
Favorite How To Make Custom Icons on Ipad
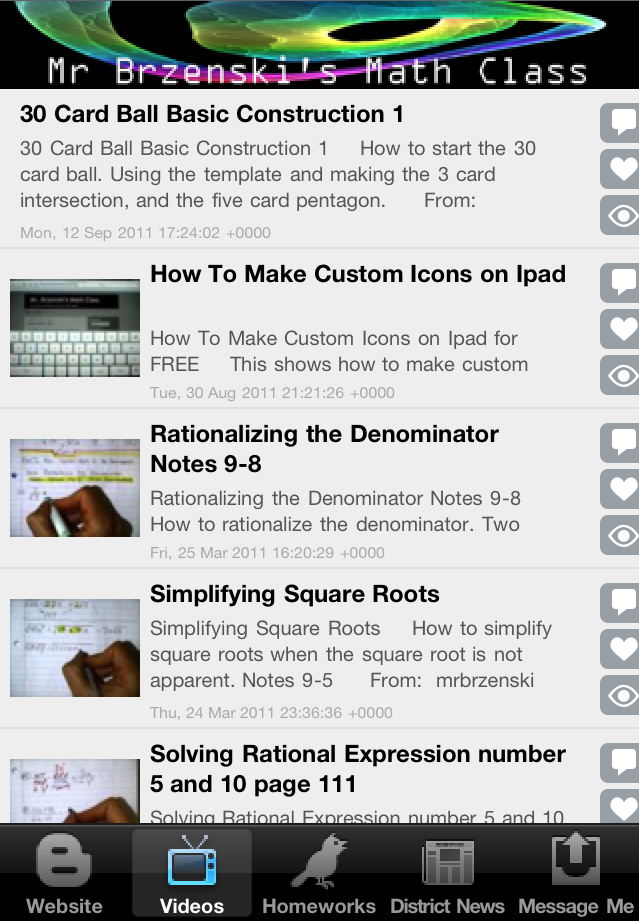(621, 329)
